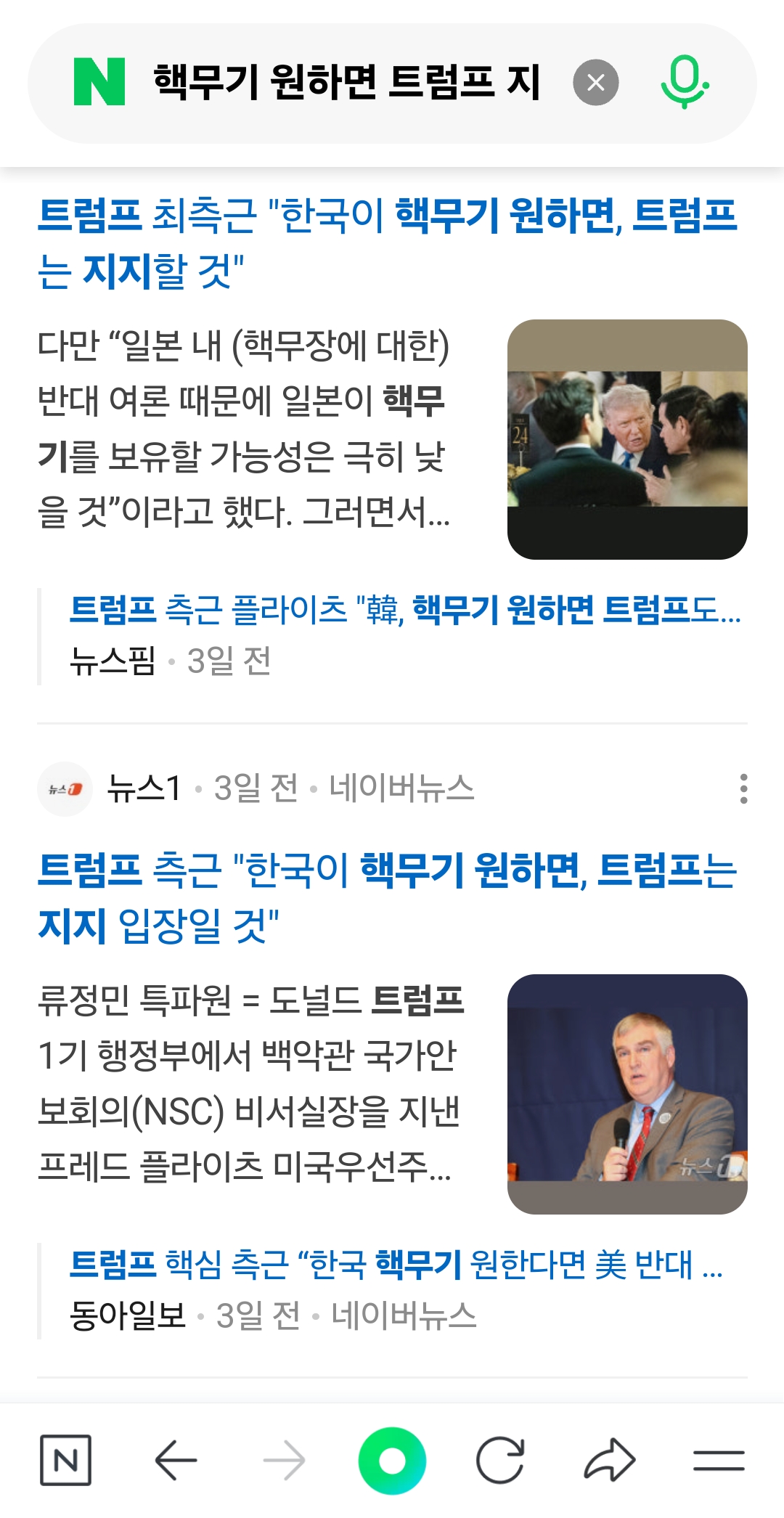
Task: Start voice search with the microphone
Action: pos(685,83)
